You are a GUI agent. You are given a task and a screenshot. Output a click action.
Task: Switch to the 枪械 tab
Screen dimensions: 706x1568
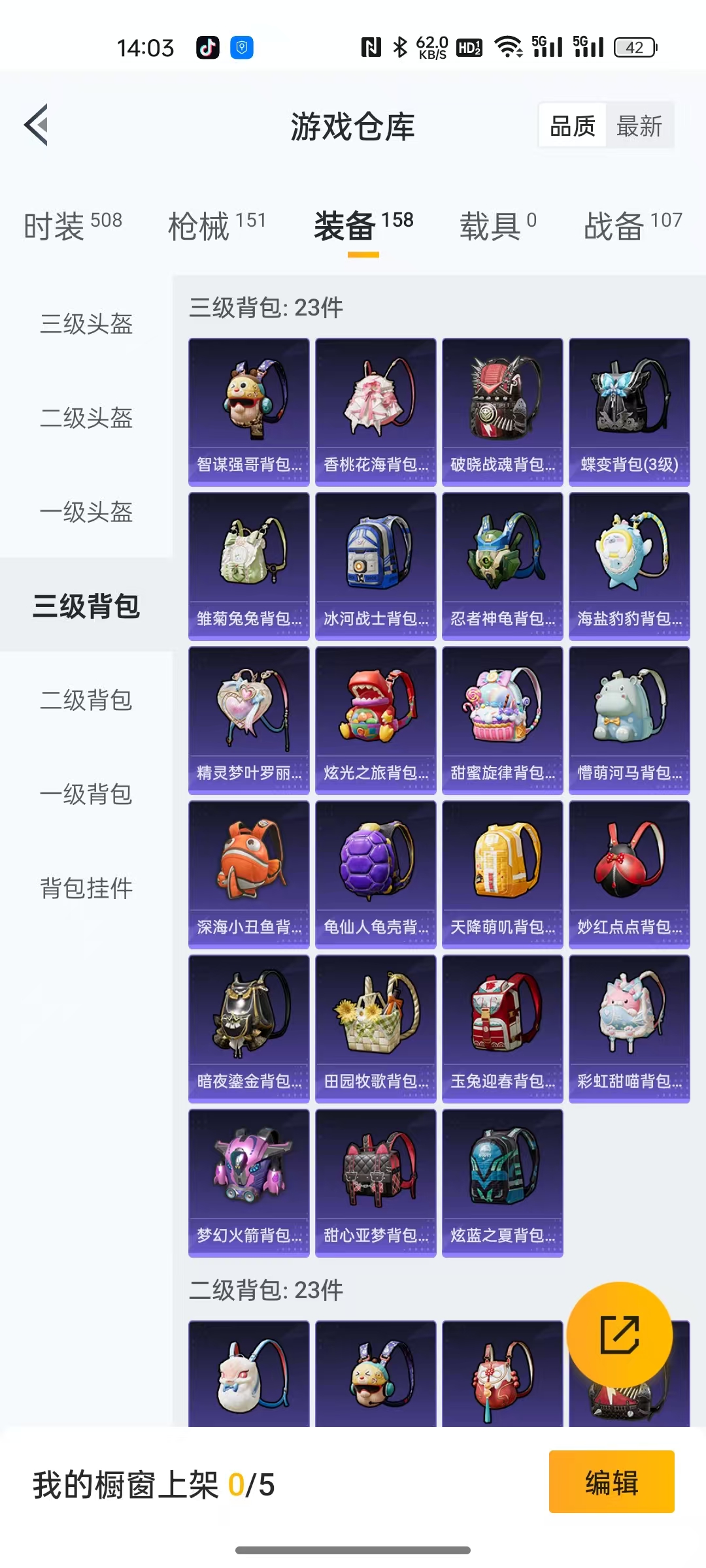[x=217, y=226]
